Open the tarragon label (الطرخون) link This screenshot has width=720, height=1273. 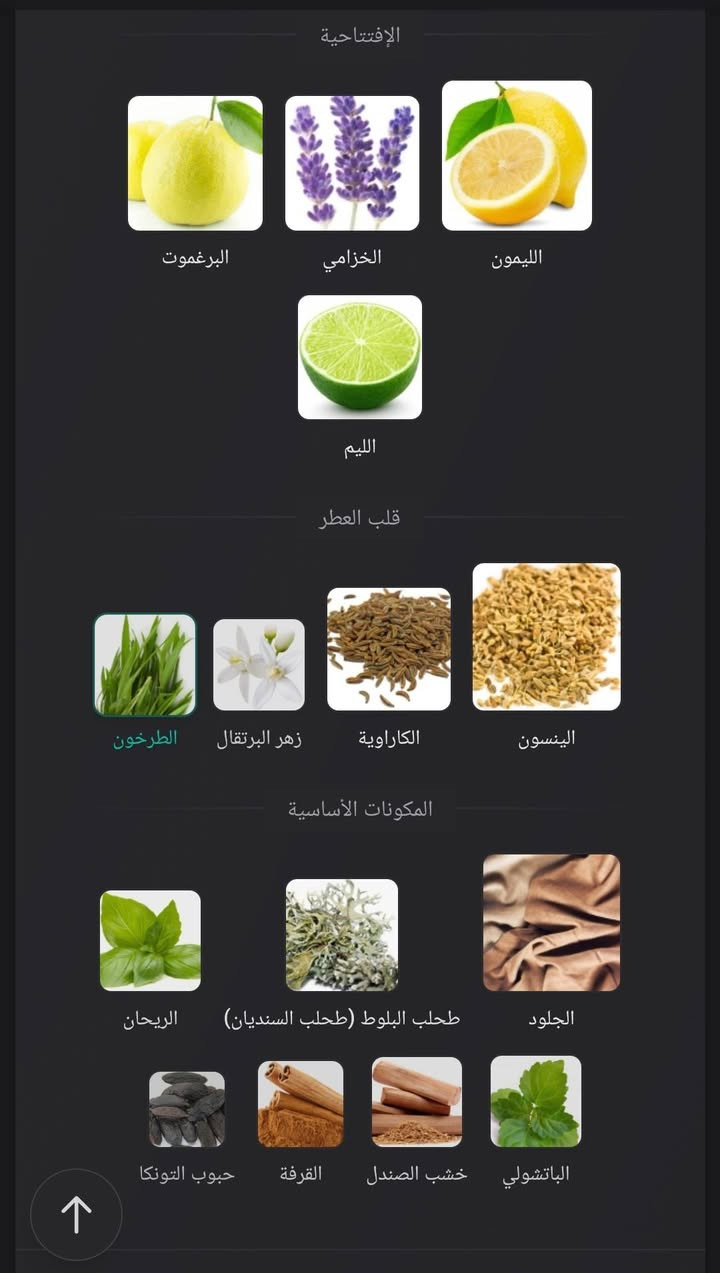tap(144, 739)
